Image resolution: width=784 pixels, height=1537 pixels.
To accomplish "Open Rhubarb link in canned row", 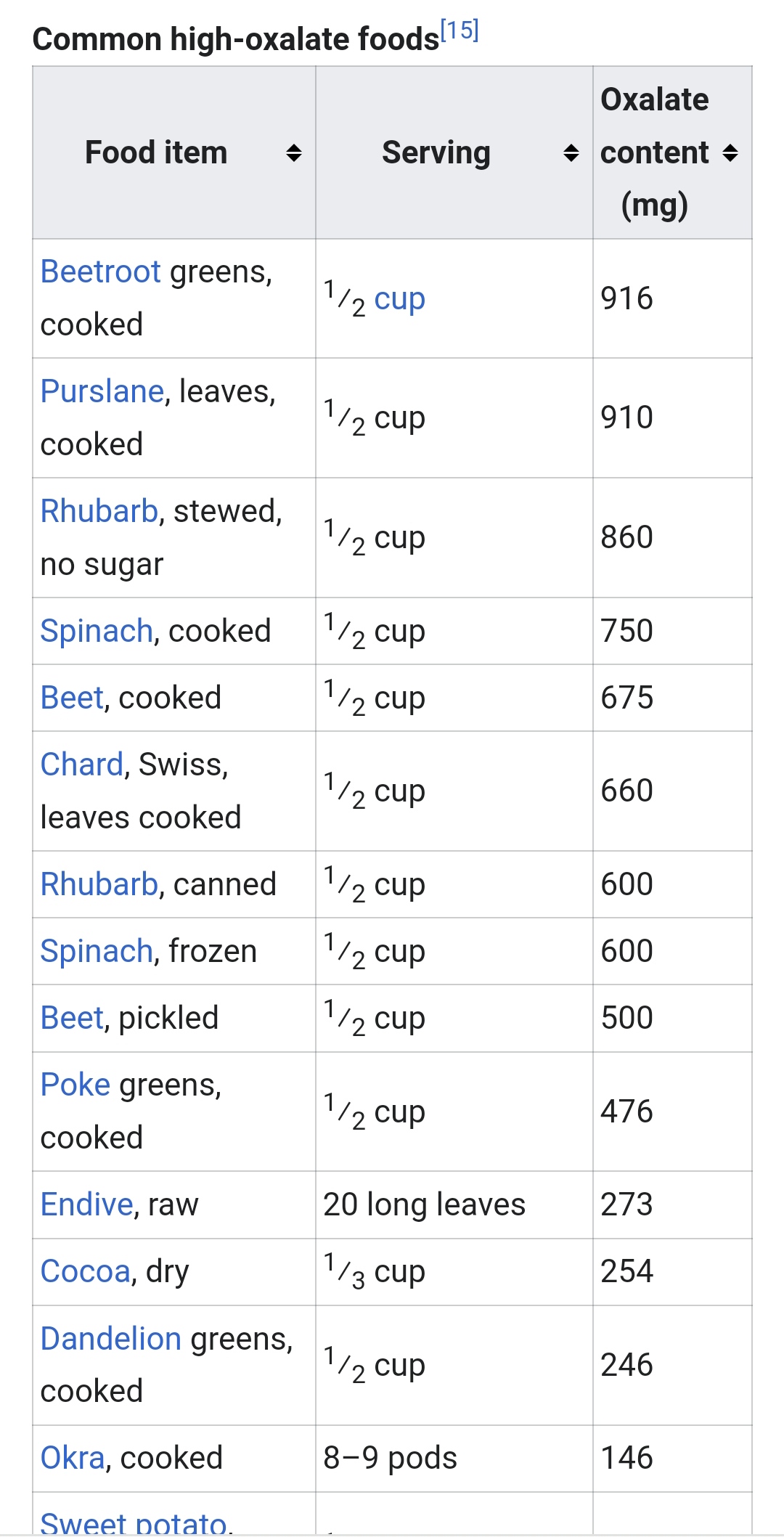I will tap(99, 884).
